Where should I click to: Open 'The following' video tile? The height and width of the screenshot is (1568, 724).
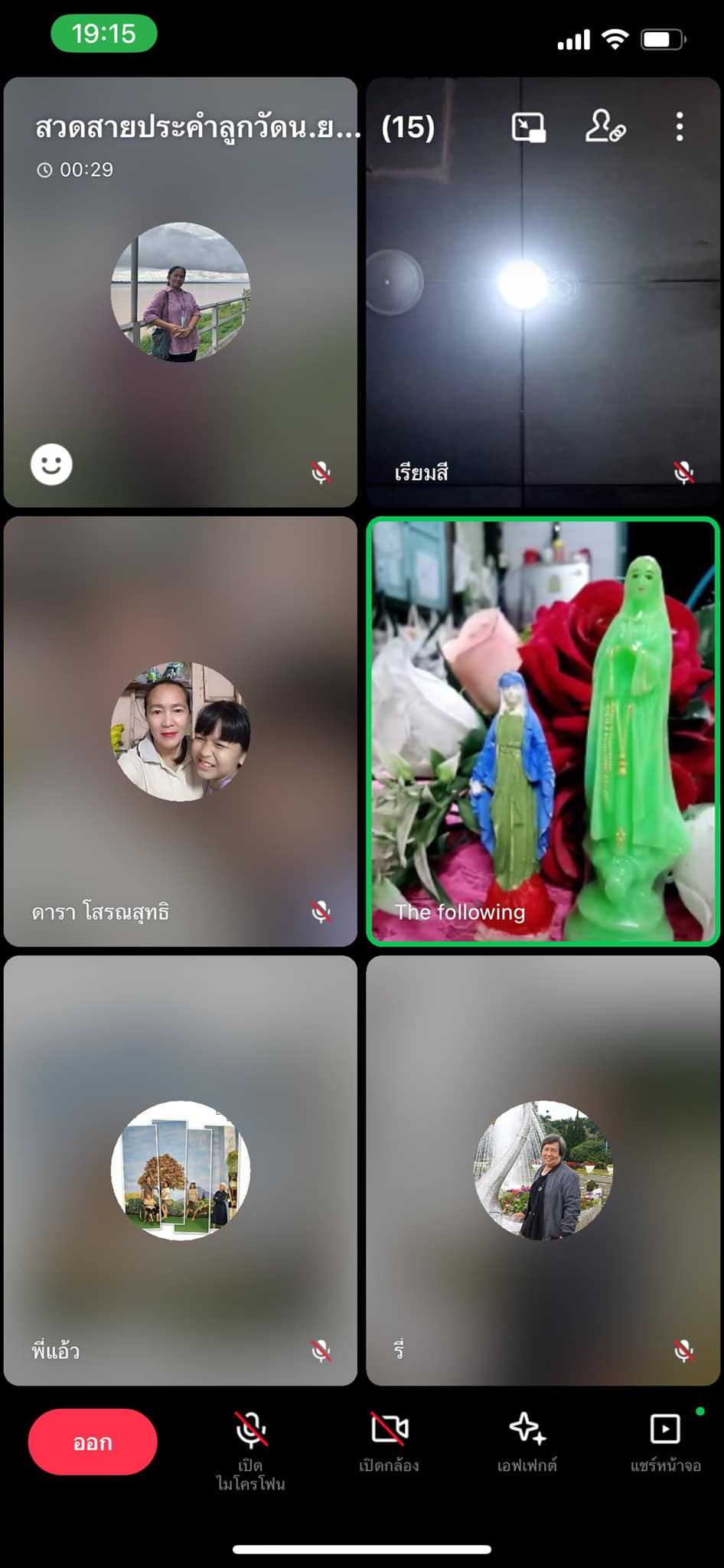point(543,731)
